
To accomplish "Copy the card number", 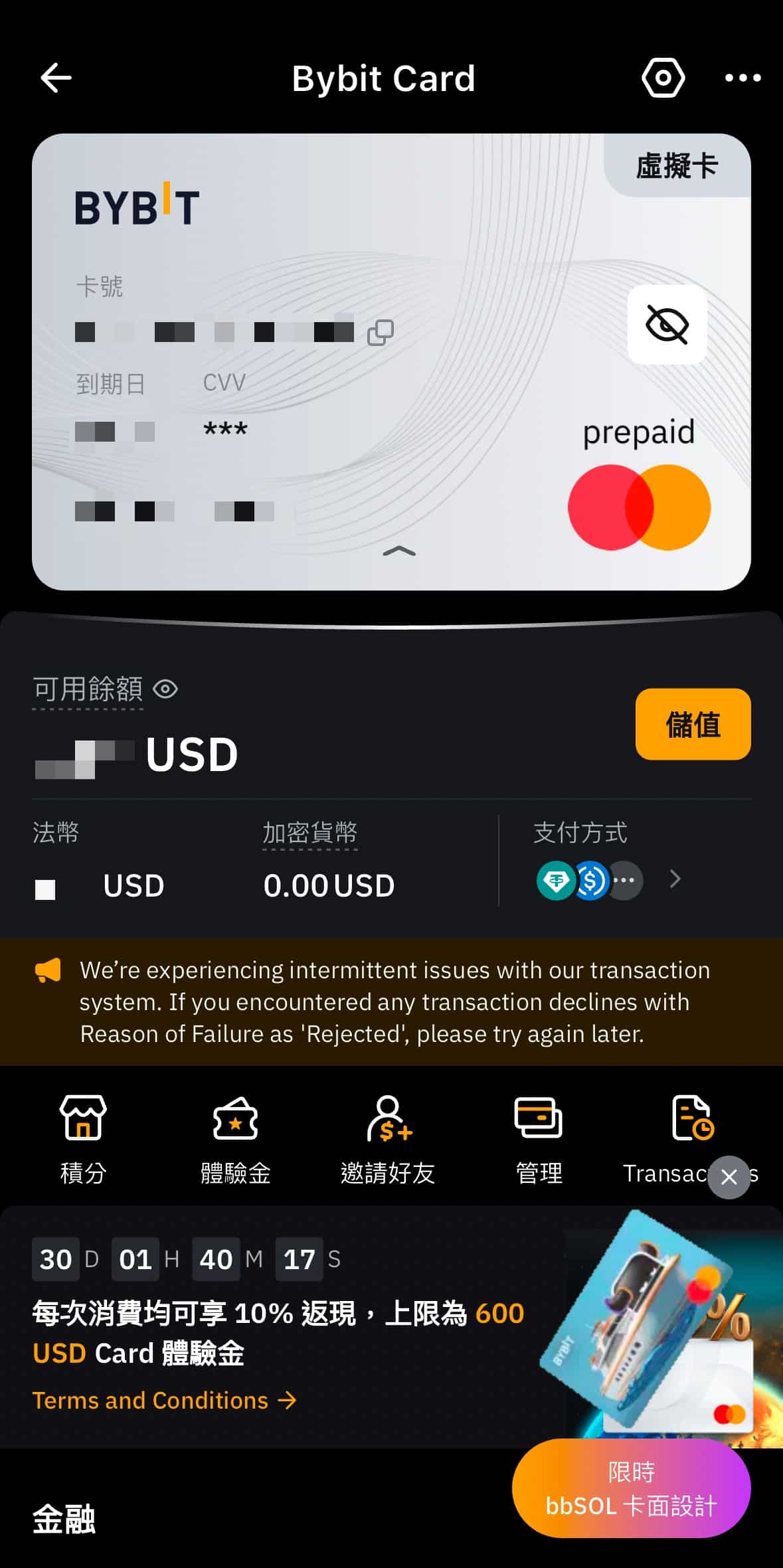I will tap(381, 332).
